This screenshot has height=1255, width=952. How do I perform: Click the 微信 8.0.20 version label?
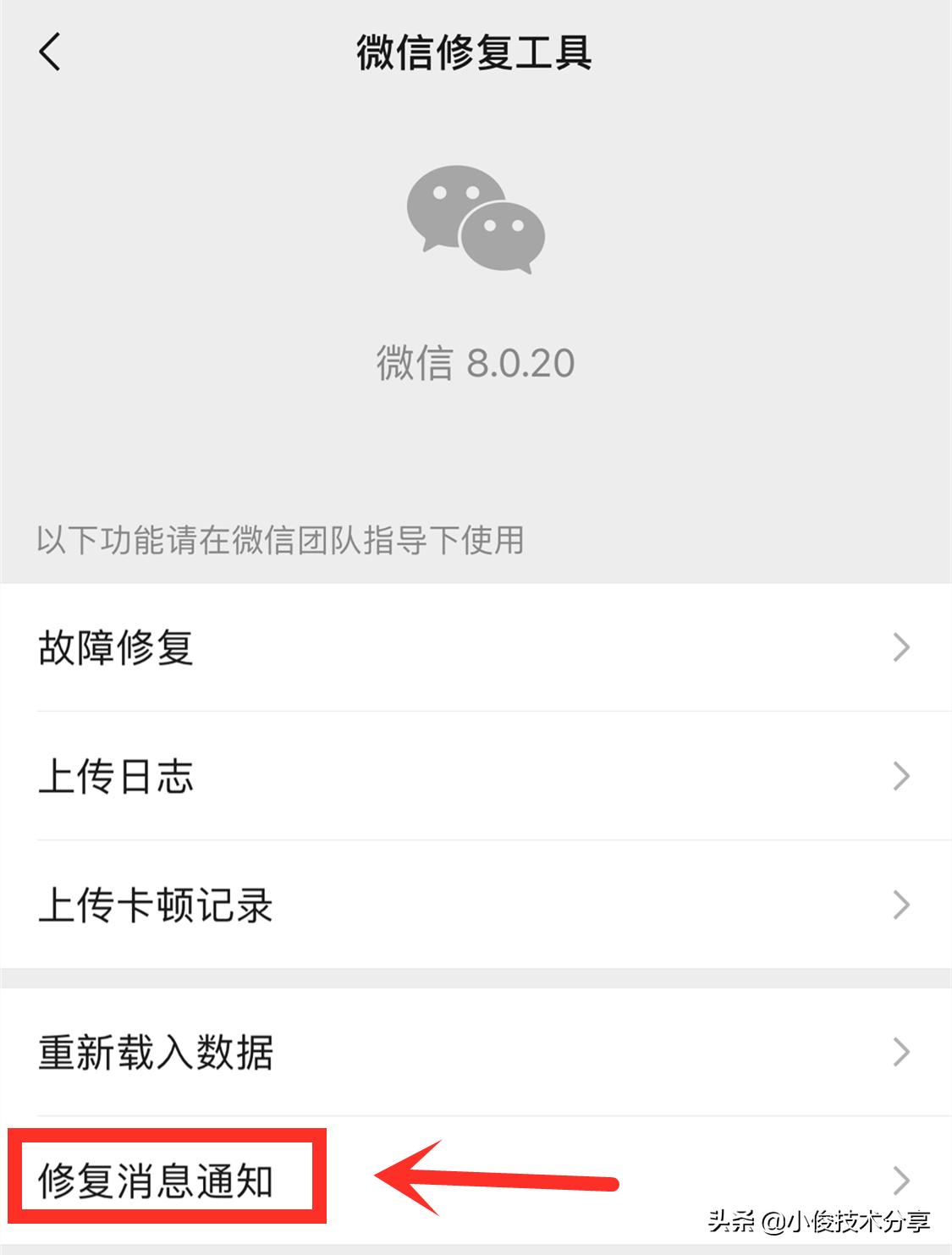pyautogui.click(x=476, y=362)
